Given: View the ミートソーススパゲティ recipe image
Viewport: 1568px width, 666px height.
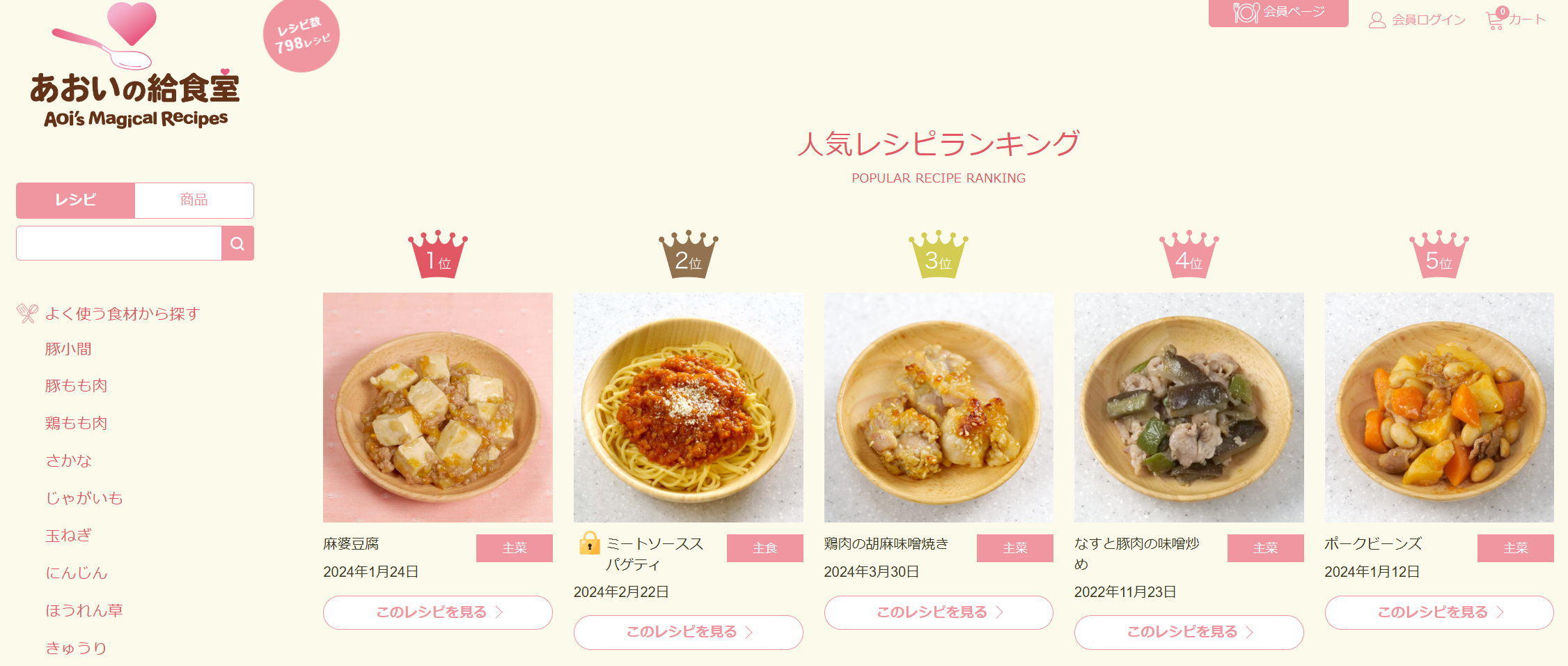Looking at the screenshot, I should click(688, 407).
